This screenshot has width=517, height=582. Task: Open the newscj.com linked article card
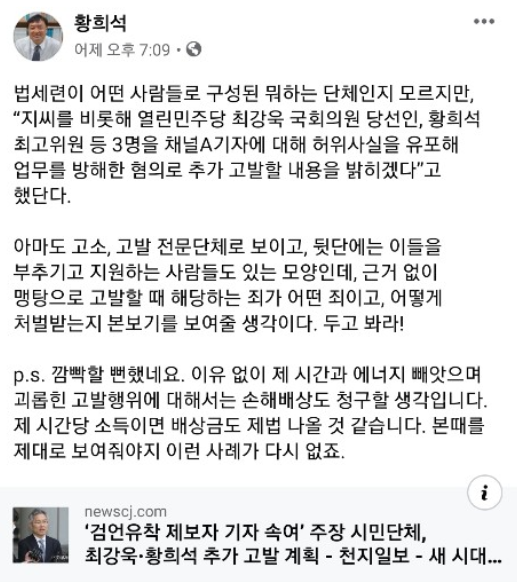(258, 534)
